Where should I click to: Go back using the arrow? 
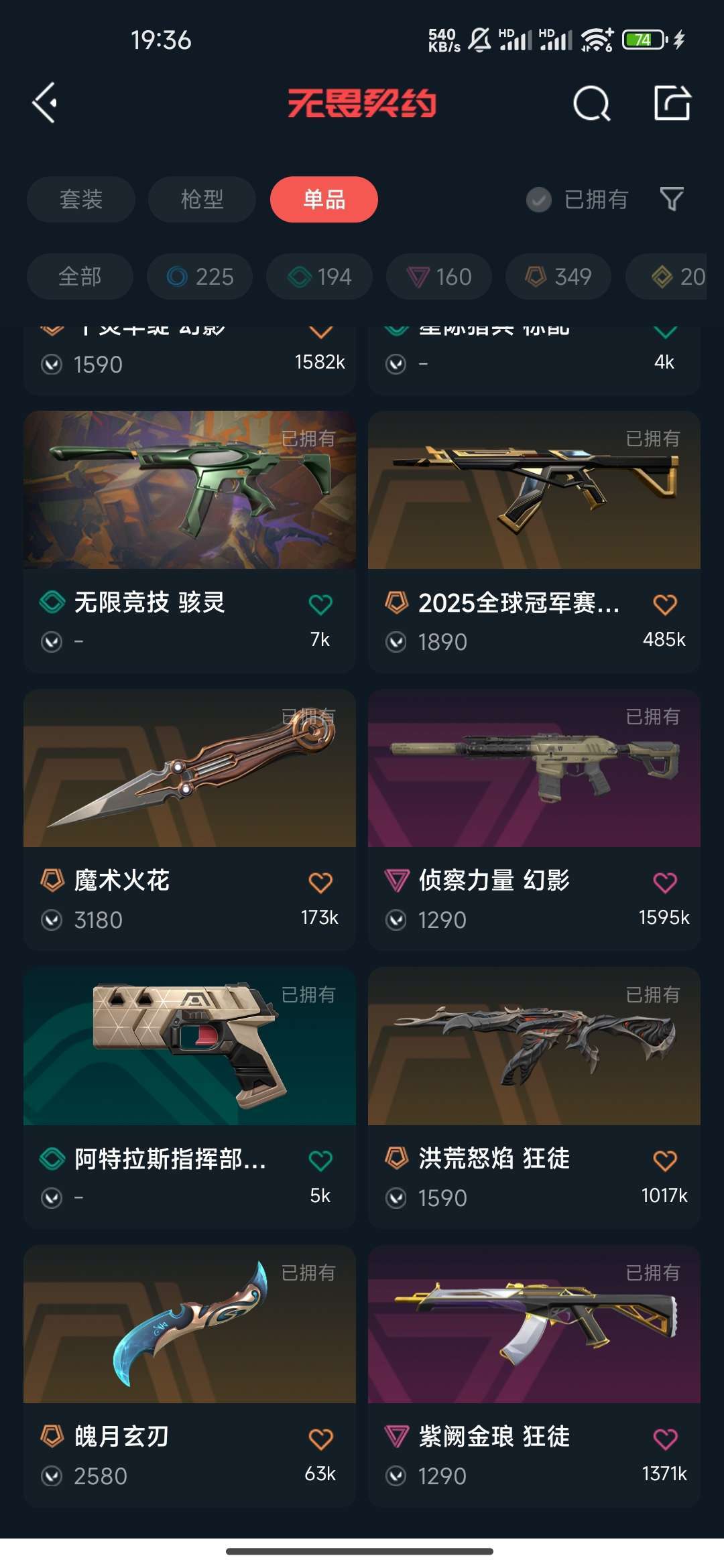coord(45,103)
